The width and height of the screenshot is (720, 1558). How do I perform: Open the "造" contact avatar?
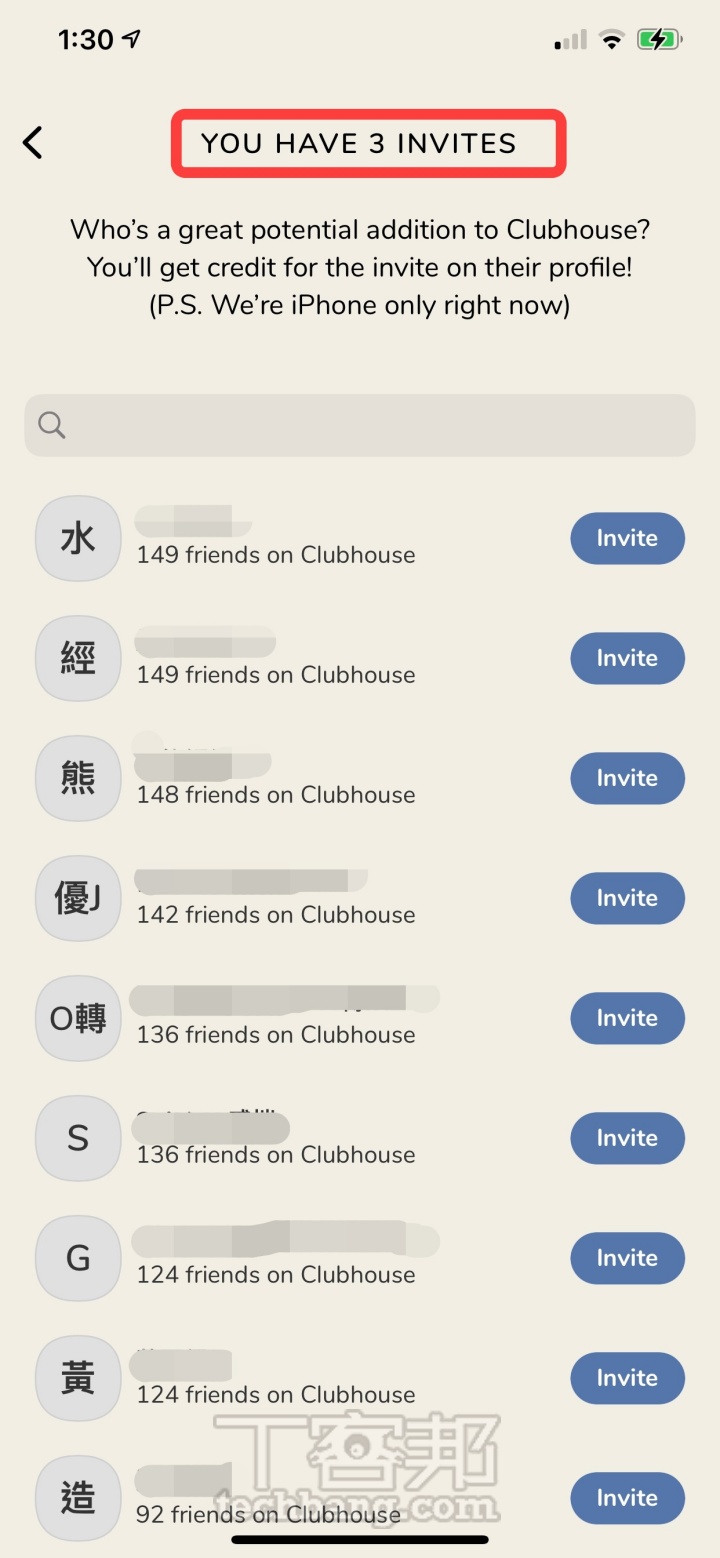point(77,1498)
